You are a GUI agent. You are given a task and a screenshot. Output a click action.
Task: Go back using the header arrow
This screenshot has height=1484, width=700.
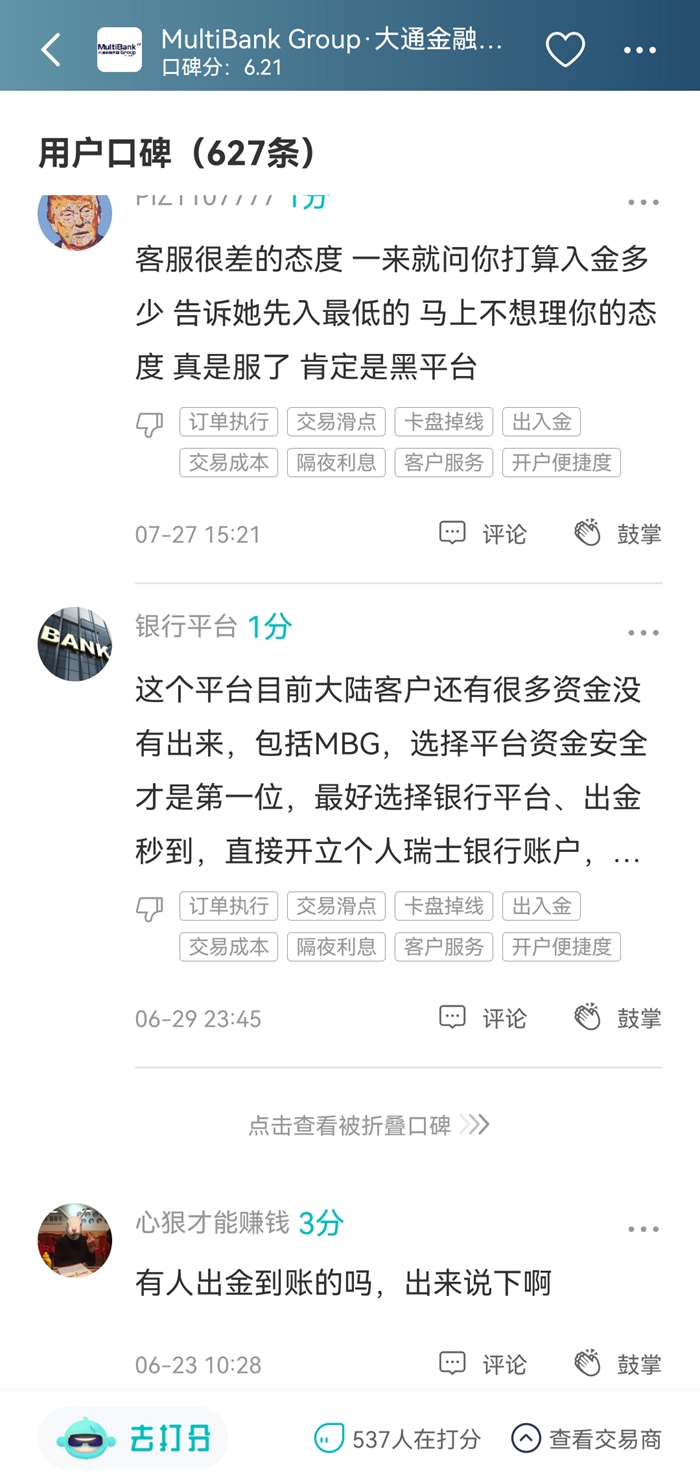click(x=51, y=49)
